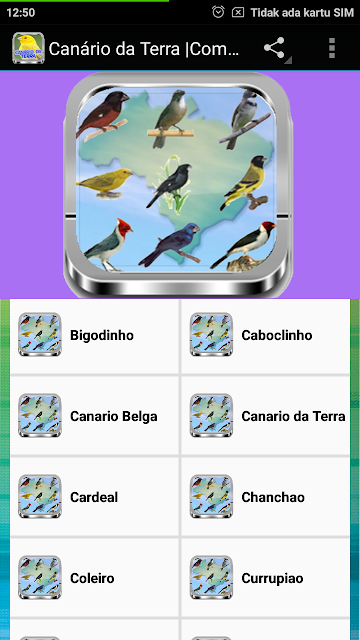
Task: Select Chanchao from the grid
Action: click(265, 497)
